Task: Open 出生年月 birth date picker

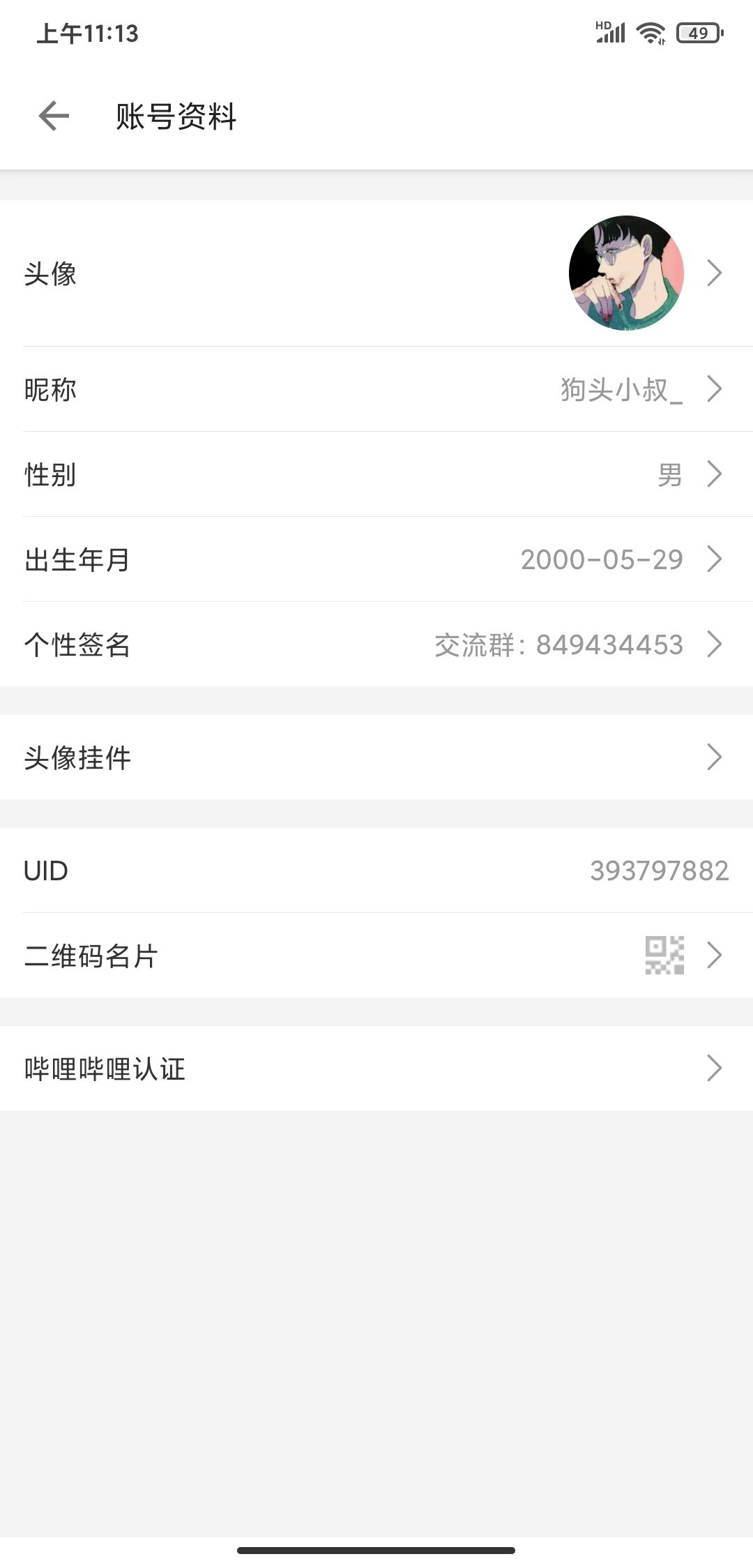Action: coord(376,559)
